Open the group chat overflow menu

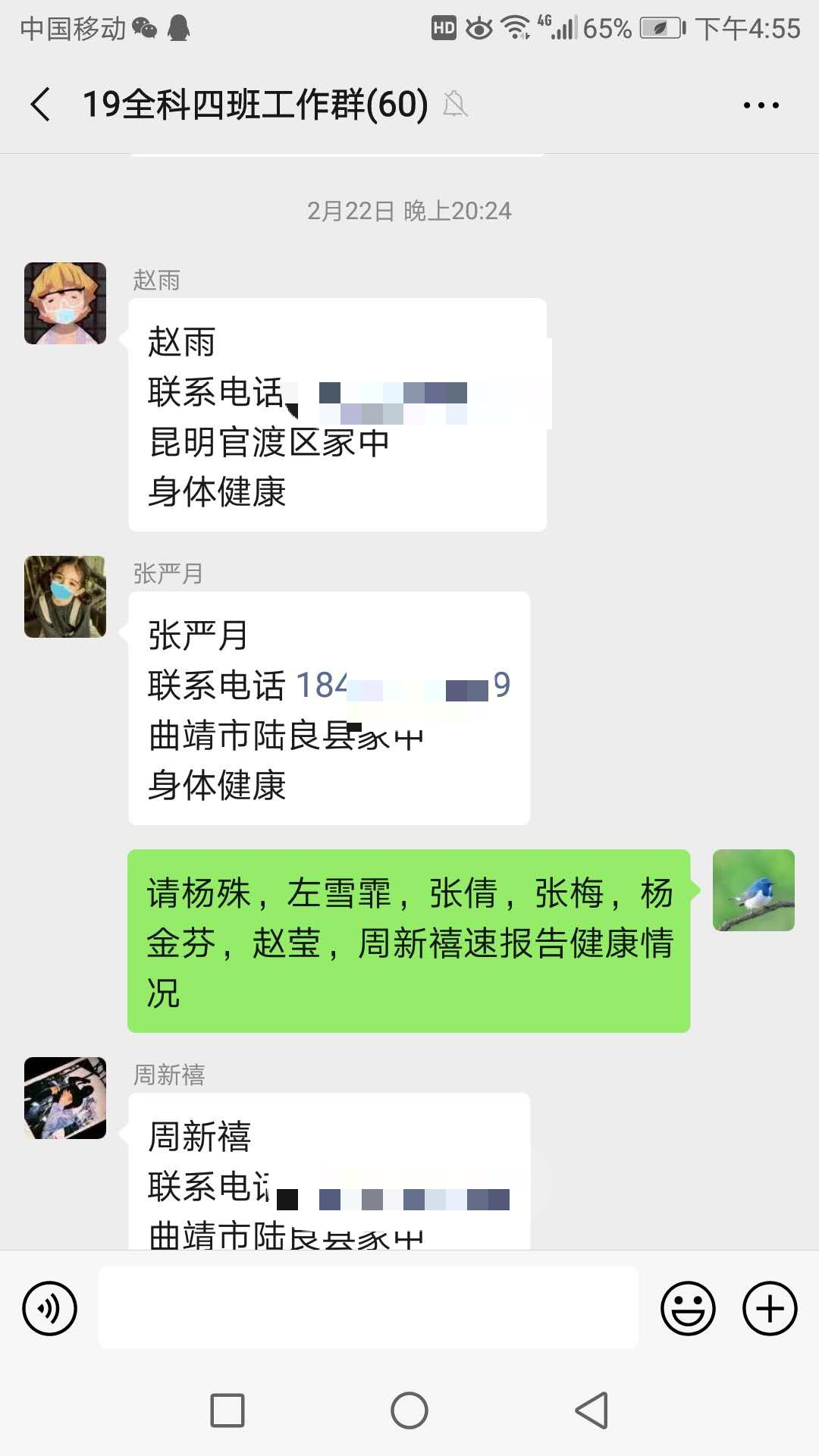[x=761, y=105]
